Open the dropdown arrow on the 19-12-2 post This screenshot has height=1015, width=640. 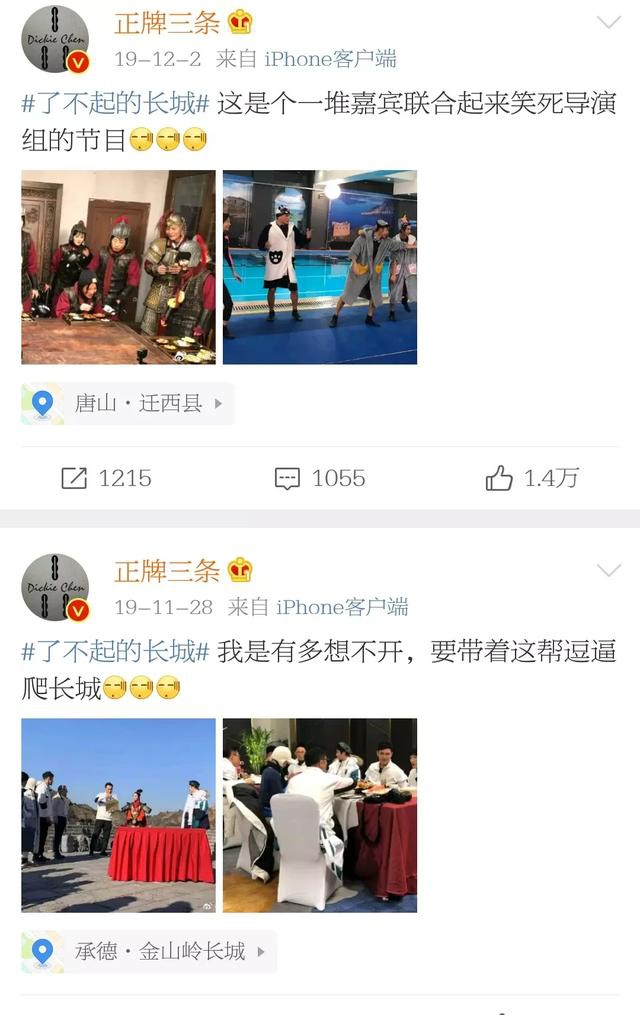[x=608, y=22]
